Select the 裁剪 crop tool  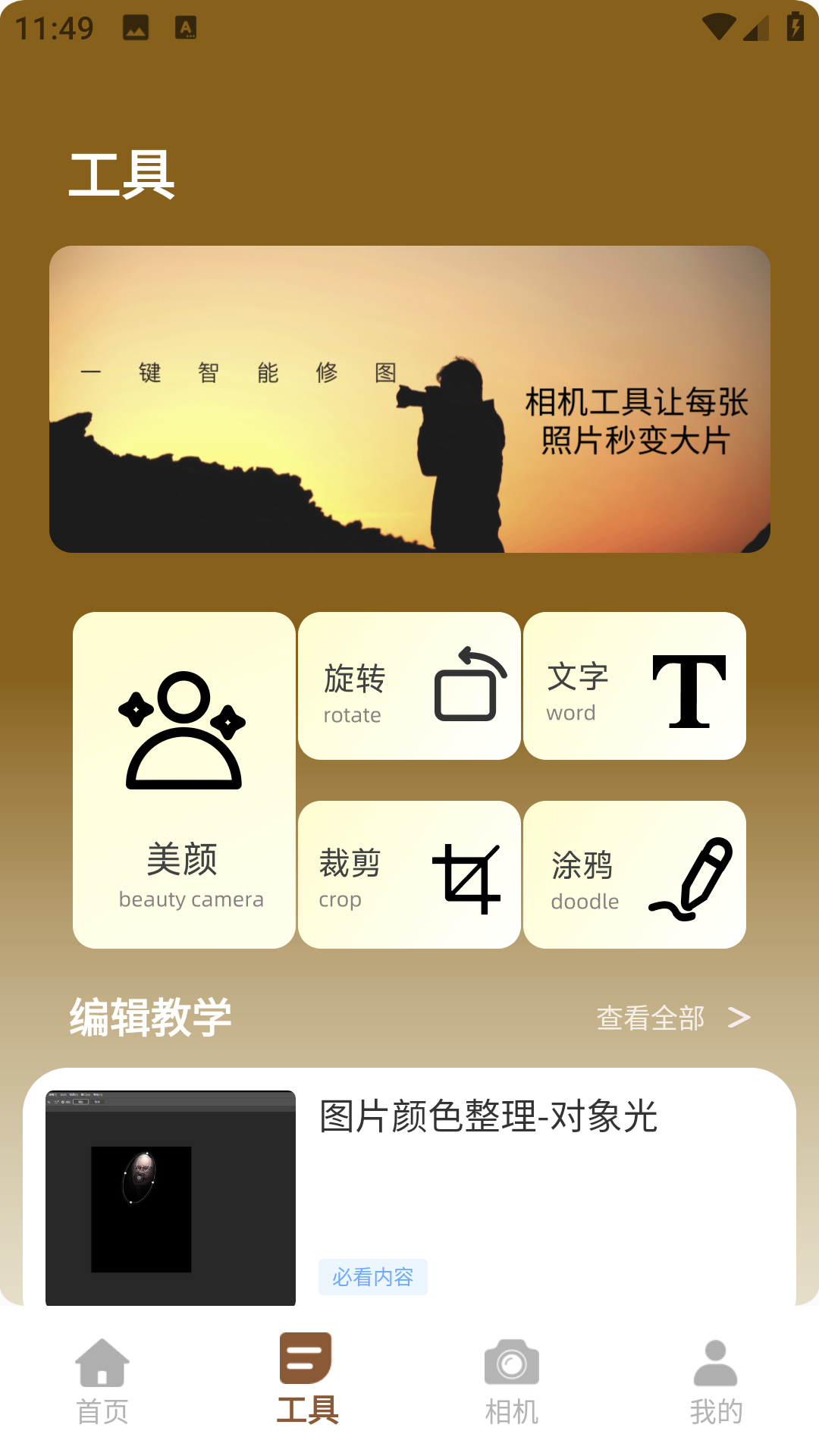pyautogui.click(x=409, y=874)
